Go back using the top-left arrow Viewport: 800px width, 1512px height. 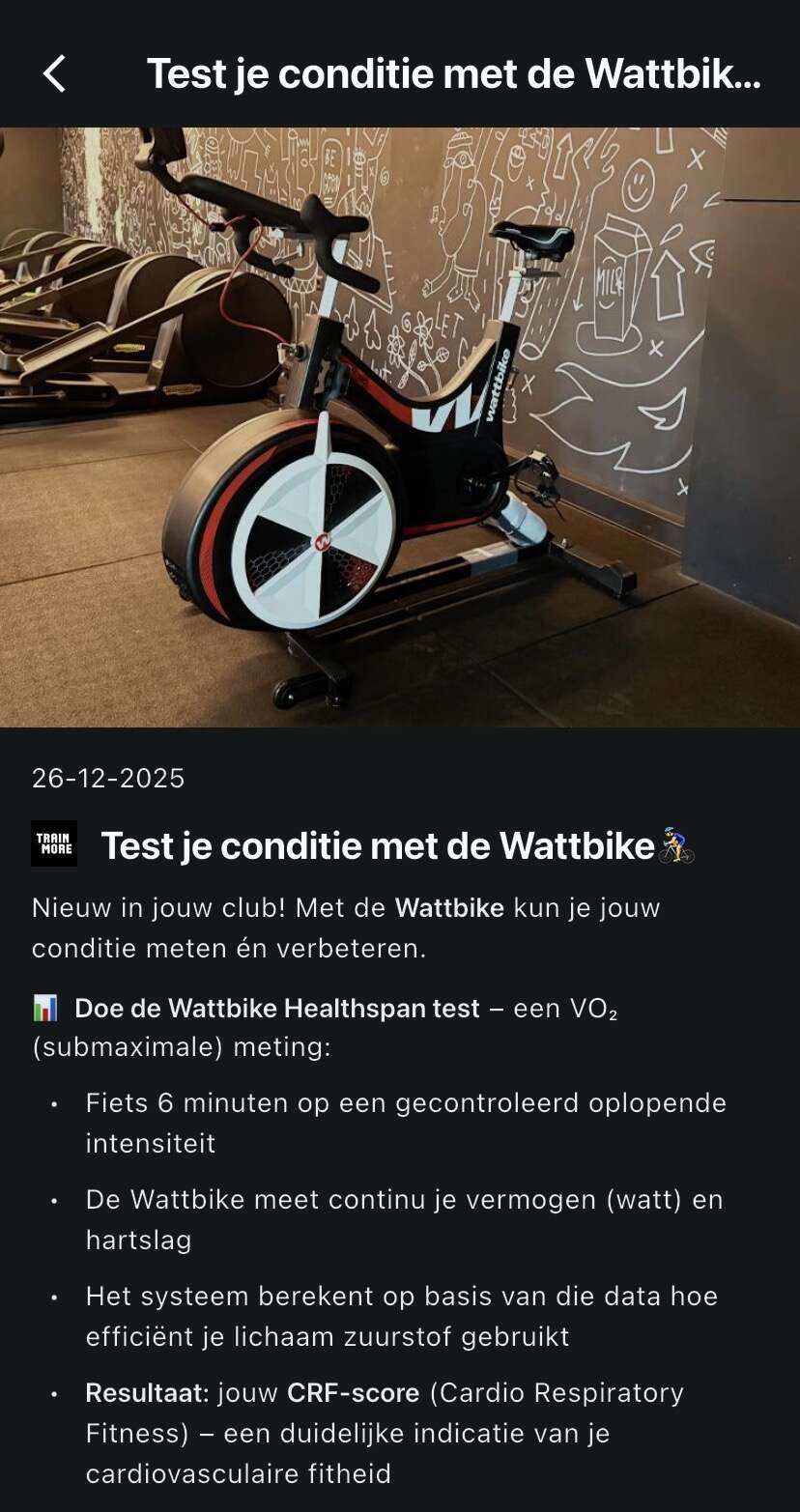click(54, 73)
